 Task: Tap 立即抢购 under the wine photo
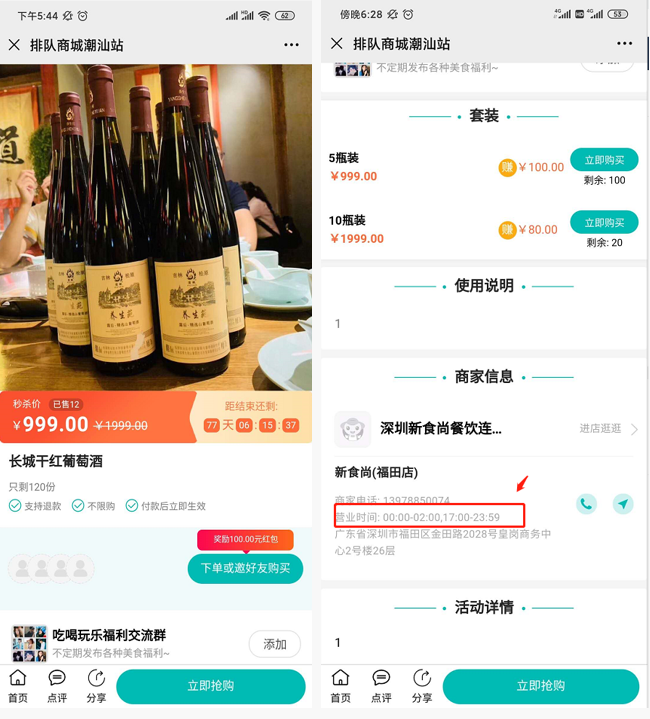[211, 686]
